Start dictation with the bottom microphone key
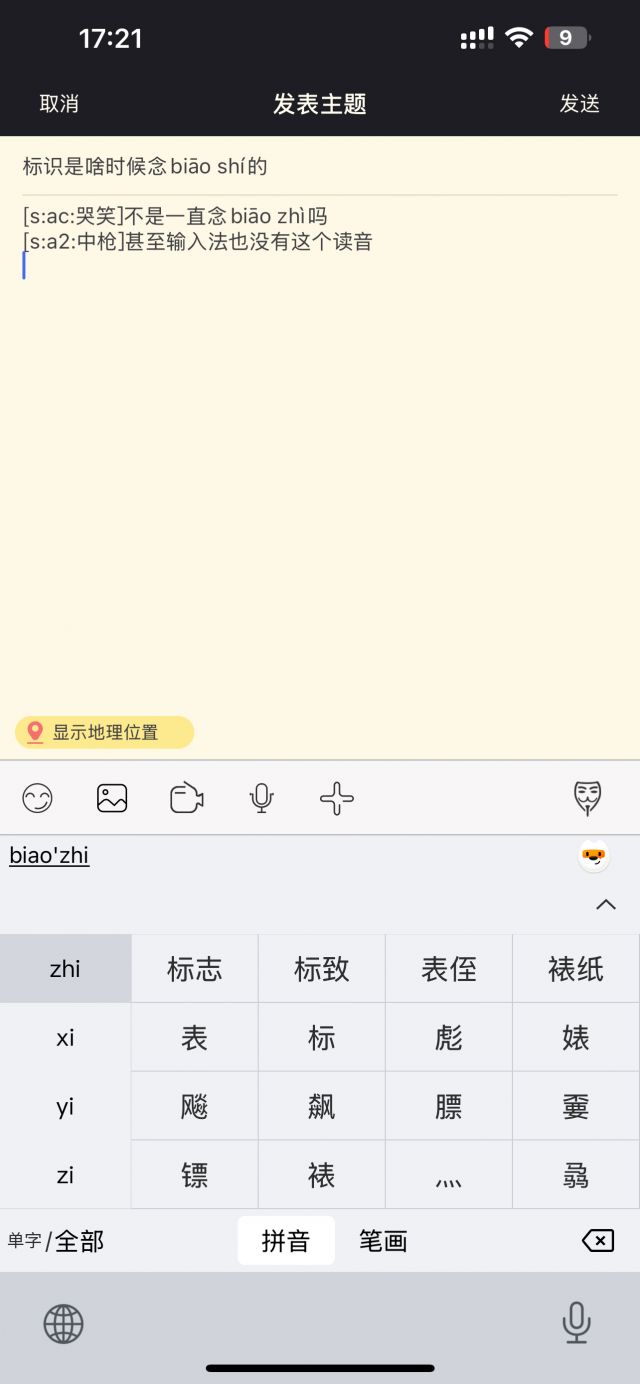The image size is (640, 1384). tap(576, 1323)
